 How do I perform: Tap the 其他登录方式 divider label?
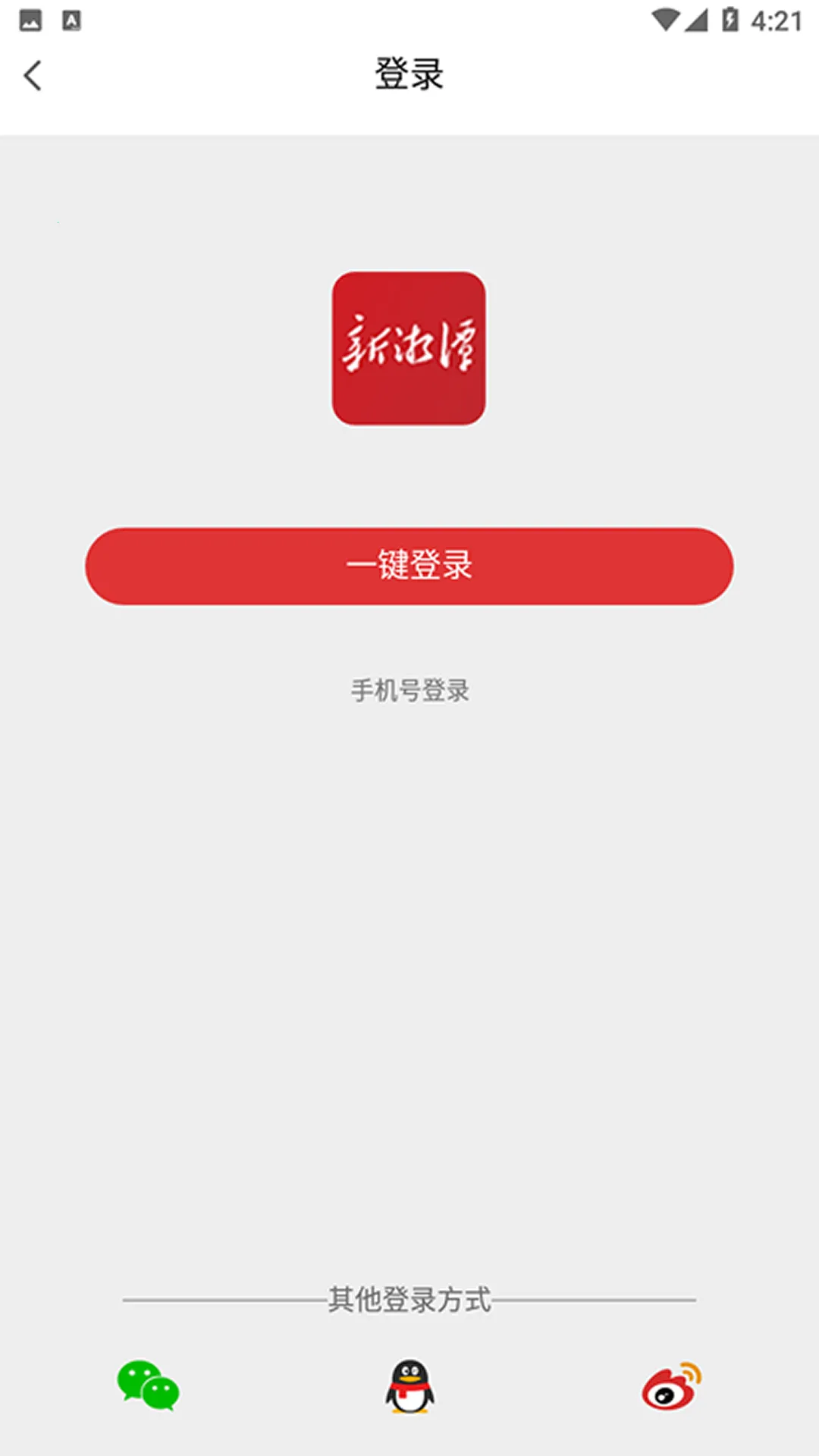(x=409, y=1298)
